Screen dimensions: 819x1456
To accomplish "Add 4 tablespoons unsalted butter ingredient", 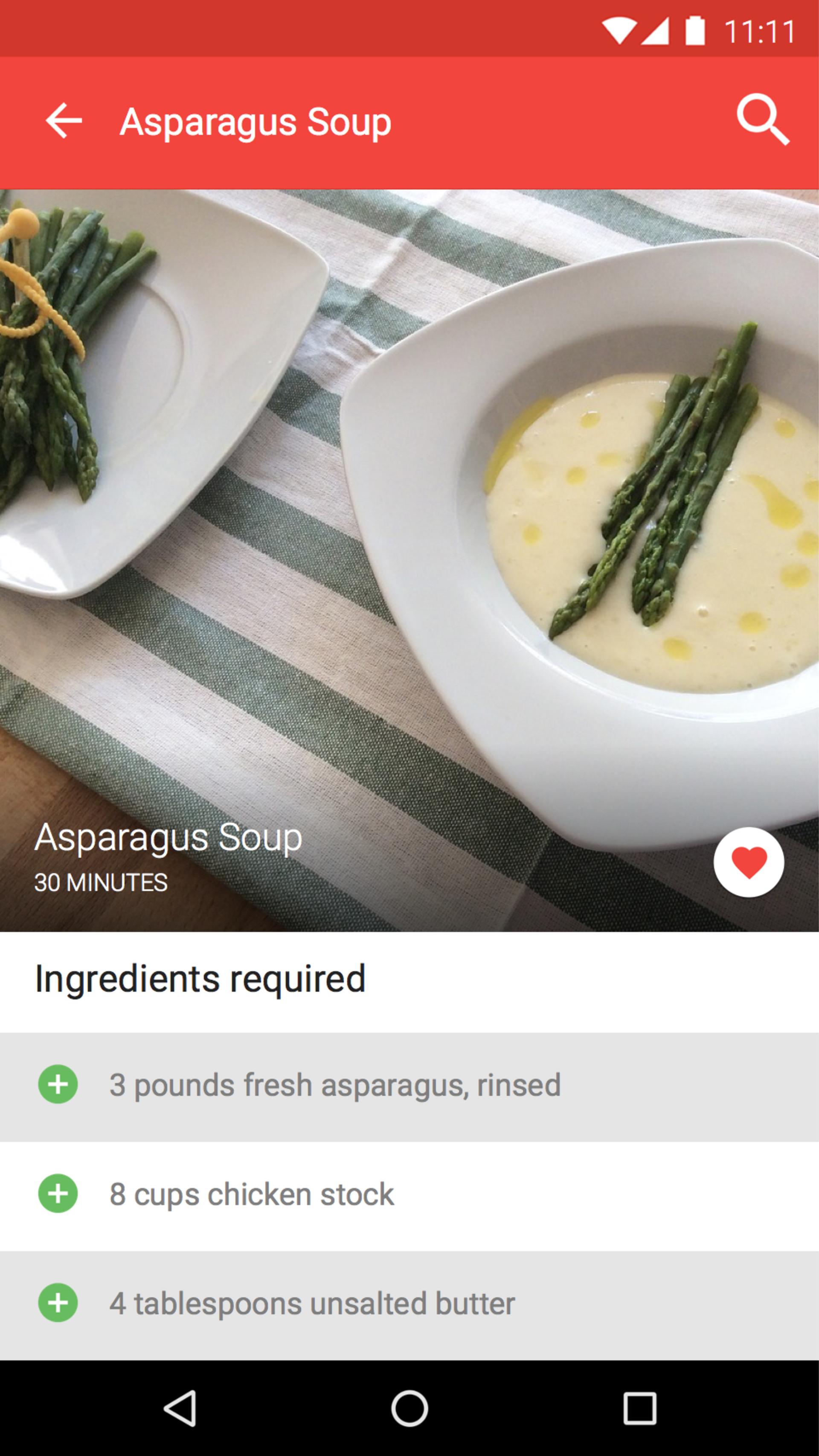I will (58, 1302).
